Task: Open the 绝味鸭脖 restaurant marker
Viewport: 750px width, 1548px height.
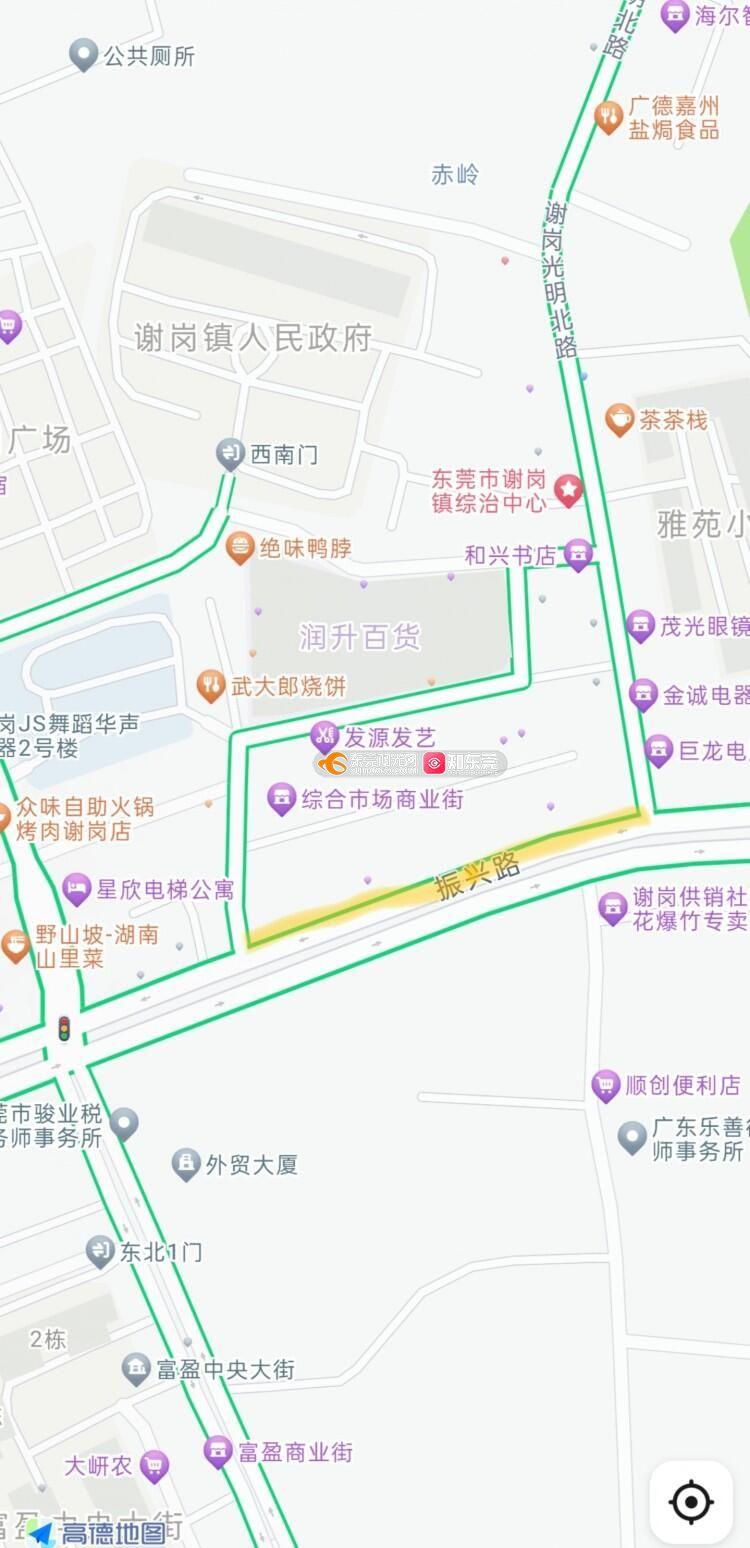Action: coord(239,548)
